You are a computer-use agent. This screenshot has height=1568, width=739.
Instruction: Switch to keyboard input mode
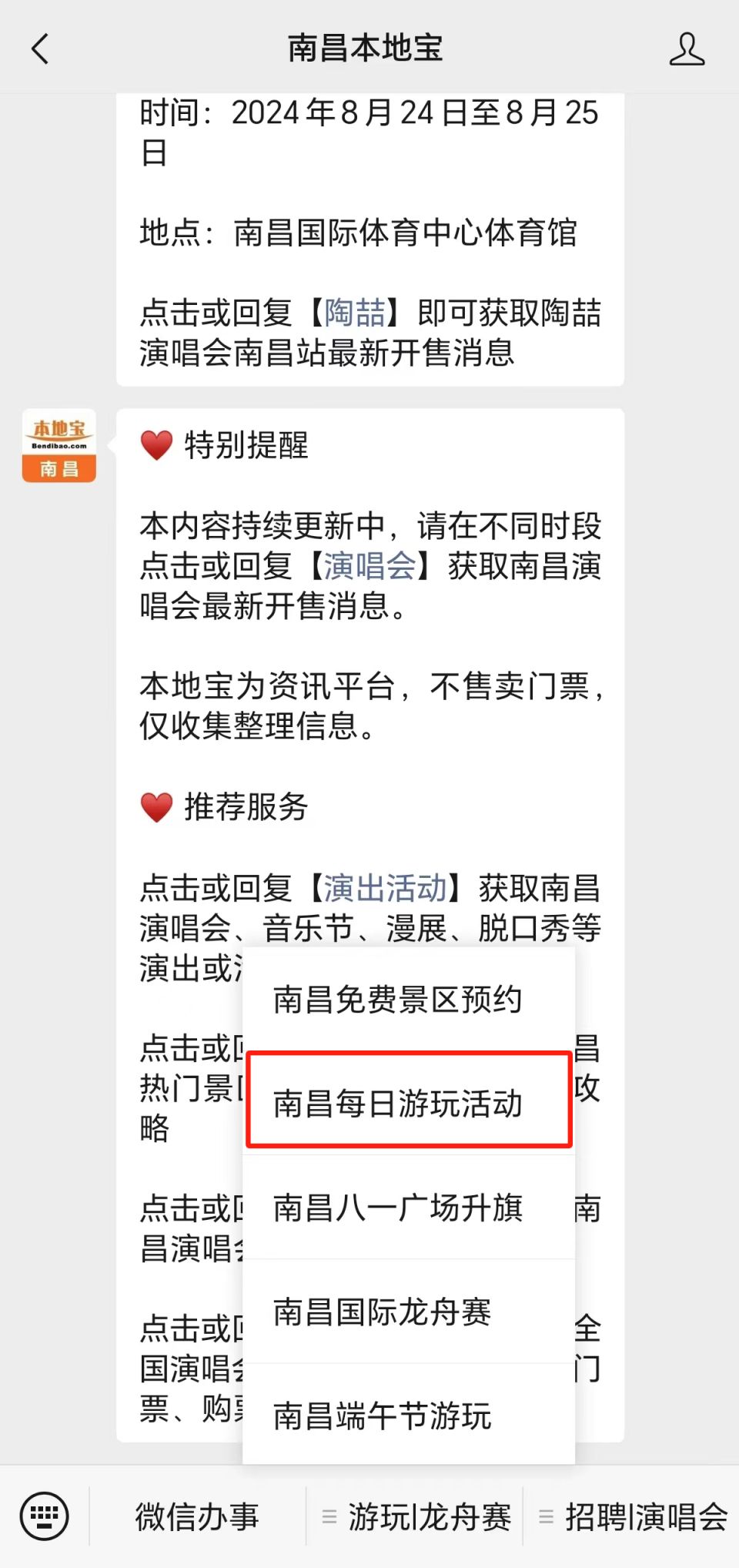[x=44, y=1516]
